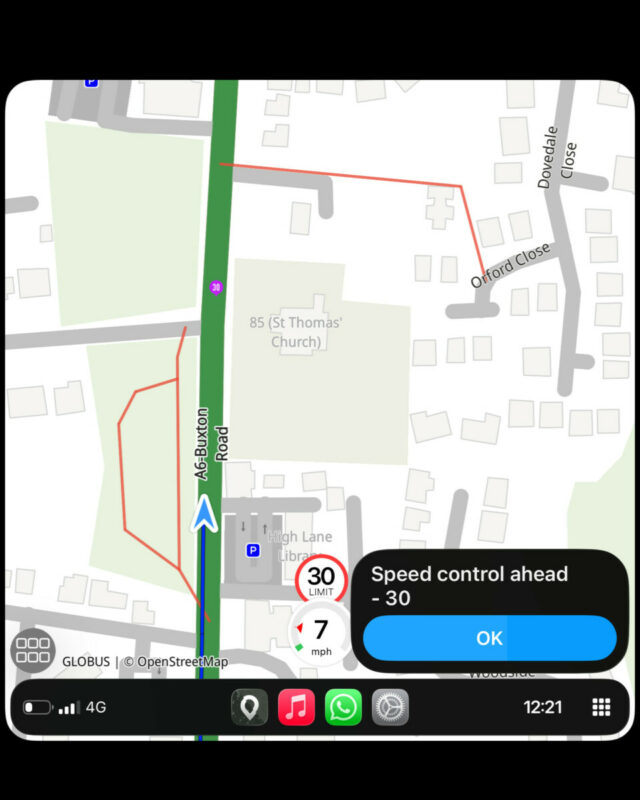Launch the Music app from the dock

click(x=296, y=708)
